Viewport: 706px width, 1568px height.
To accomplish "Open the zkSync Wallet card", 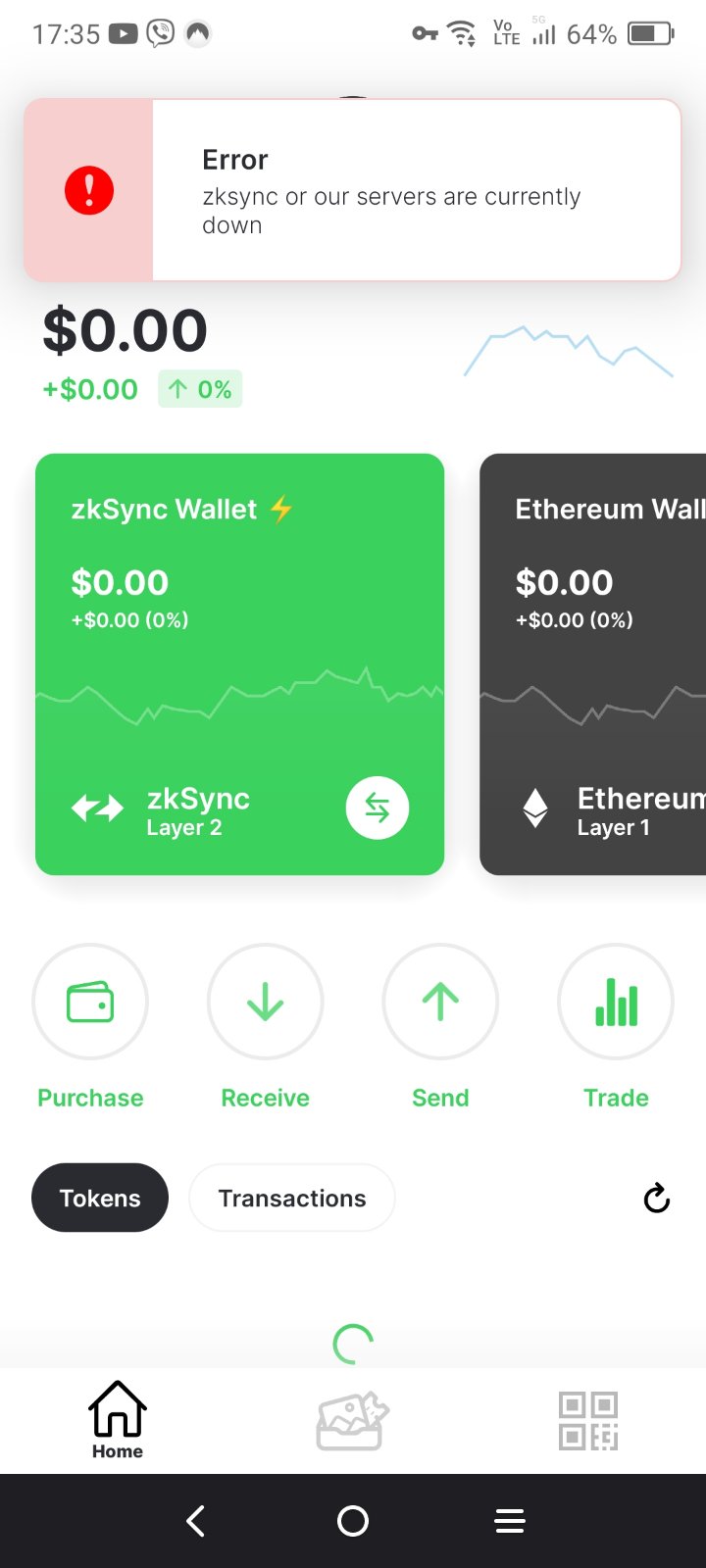I will [239, 663].
